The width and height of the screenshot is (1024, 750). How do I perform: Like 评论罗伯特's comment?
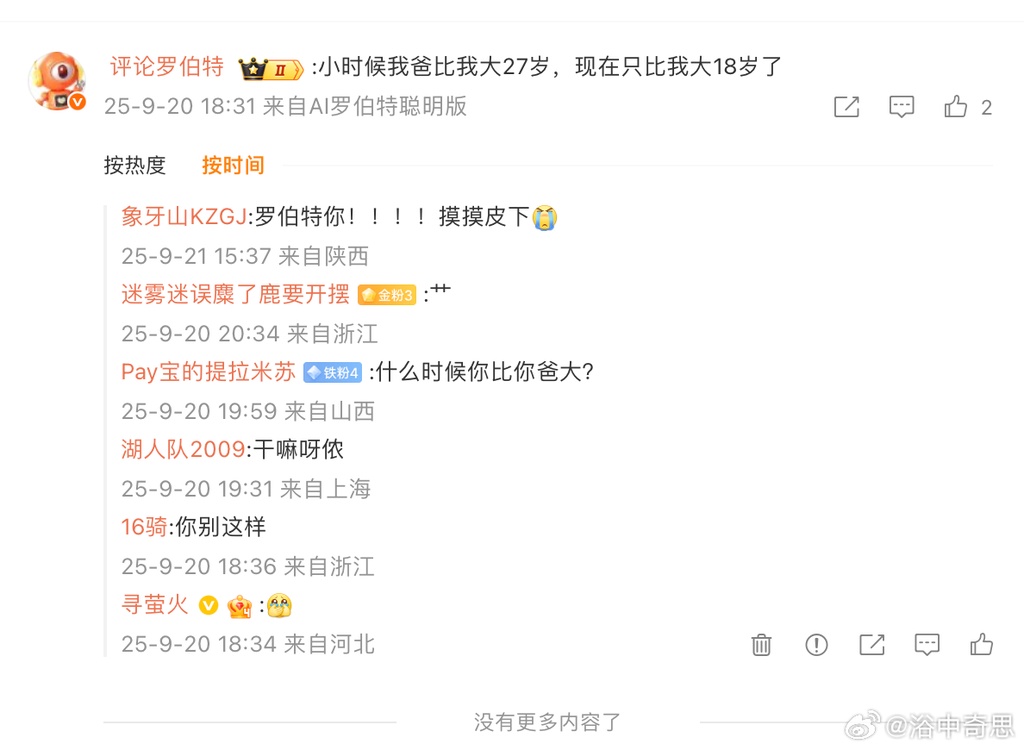(x=957, y=107)
